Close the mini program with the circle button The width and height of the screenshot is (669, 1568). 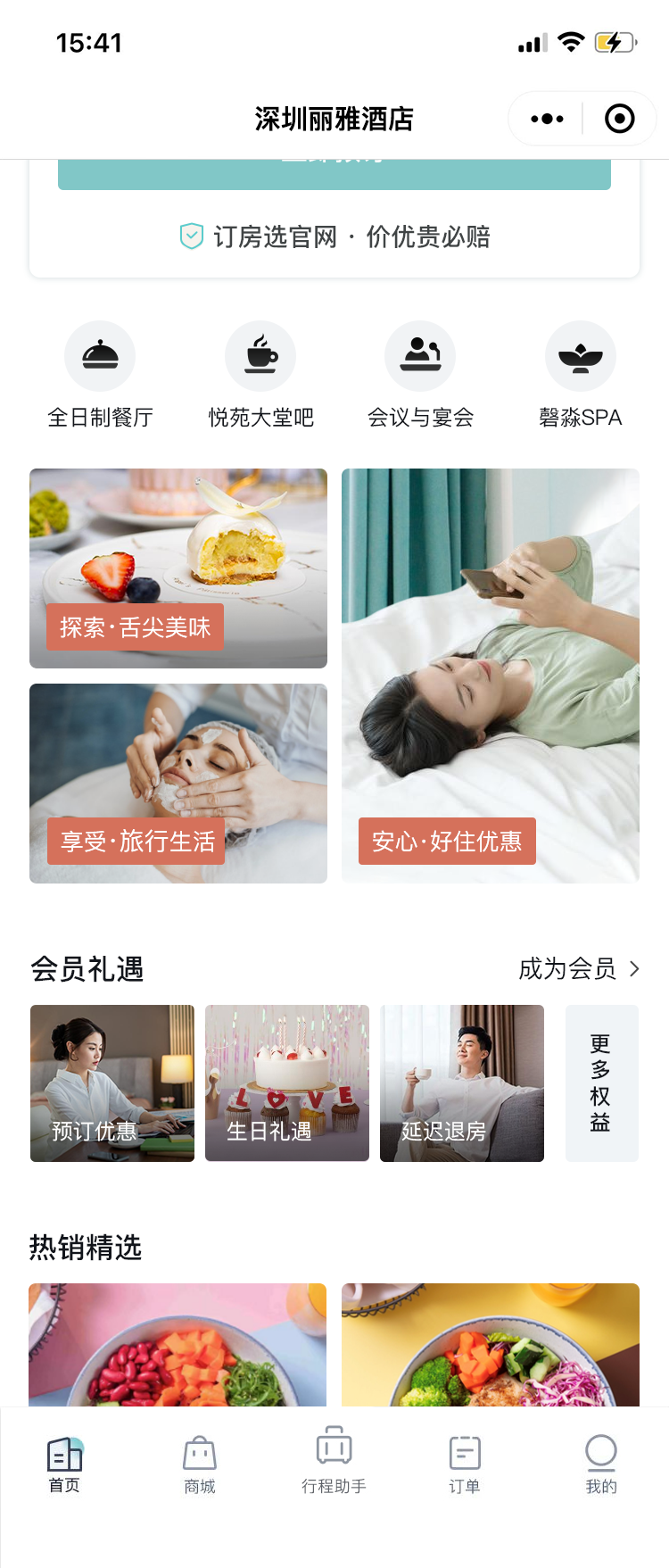[x=619, y=119]
